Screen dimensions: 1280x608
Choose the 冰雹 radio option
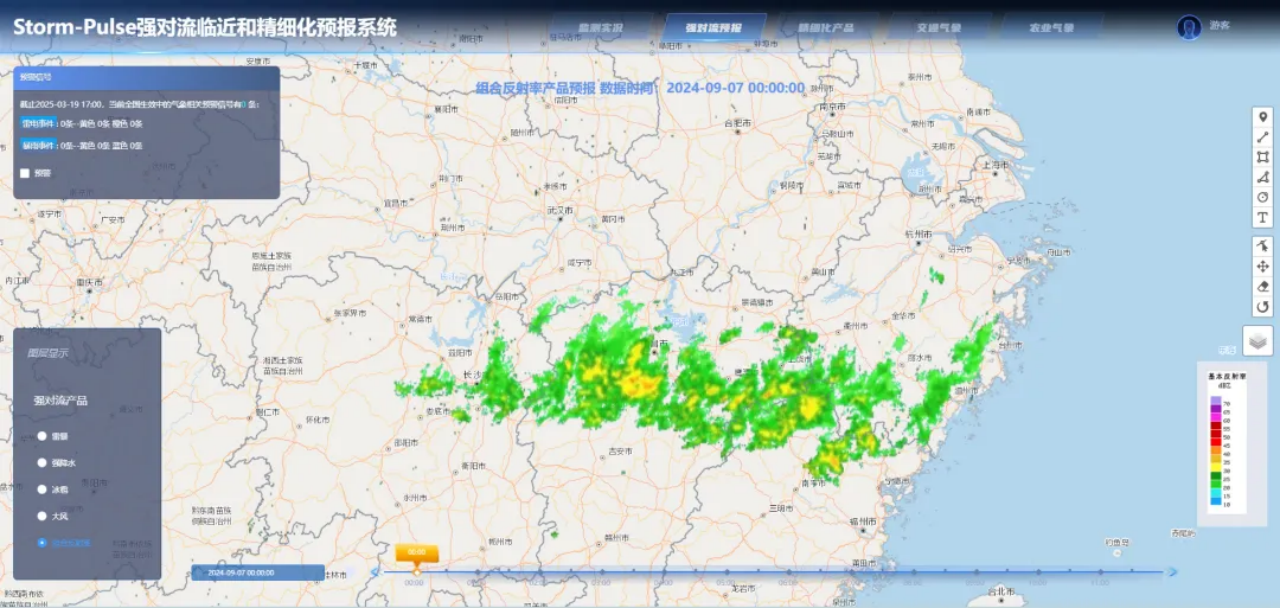(x=42, y=490)
